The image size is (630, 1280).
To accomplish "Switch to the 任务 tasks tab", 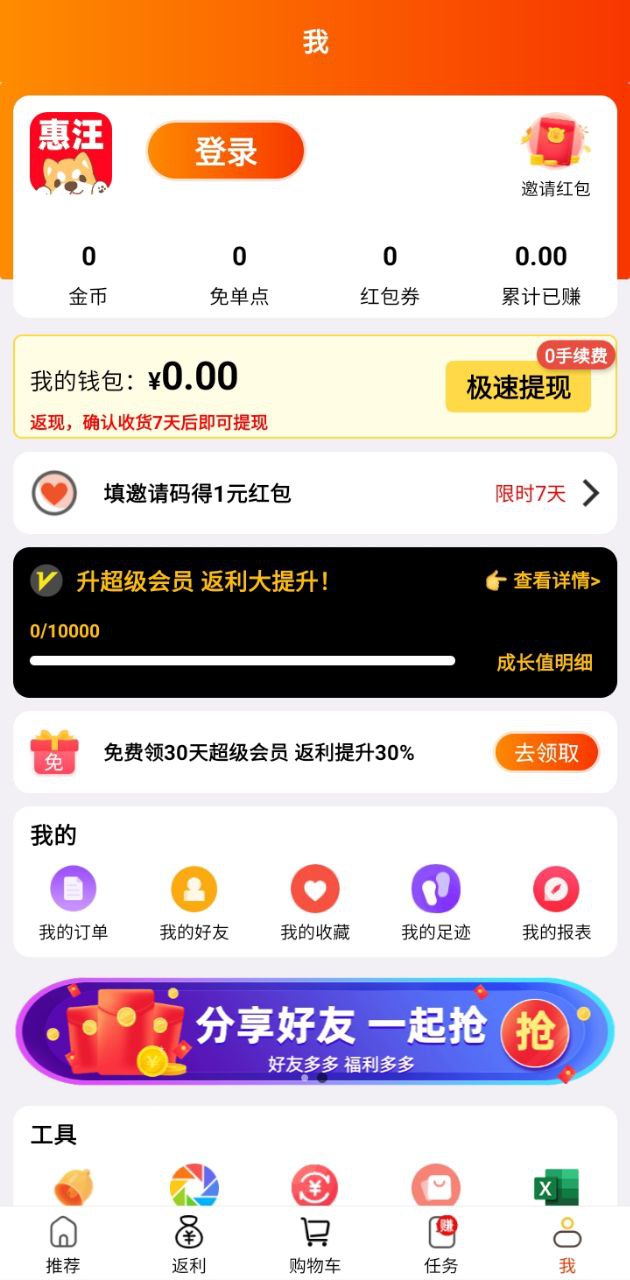I will (441, 1244).
